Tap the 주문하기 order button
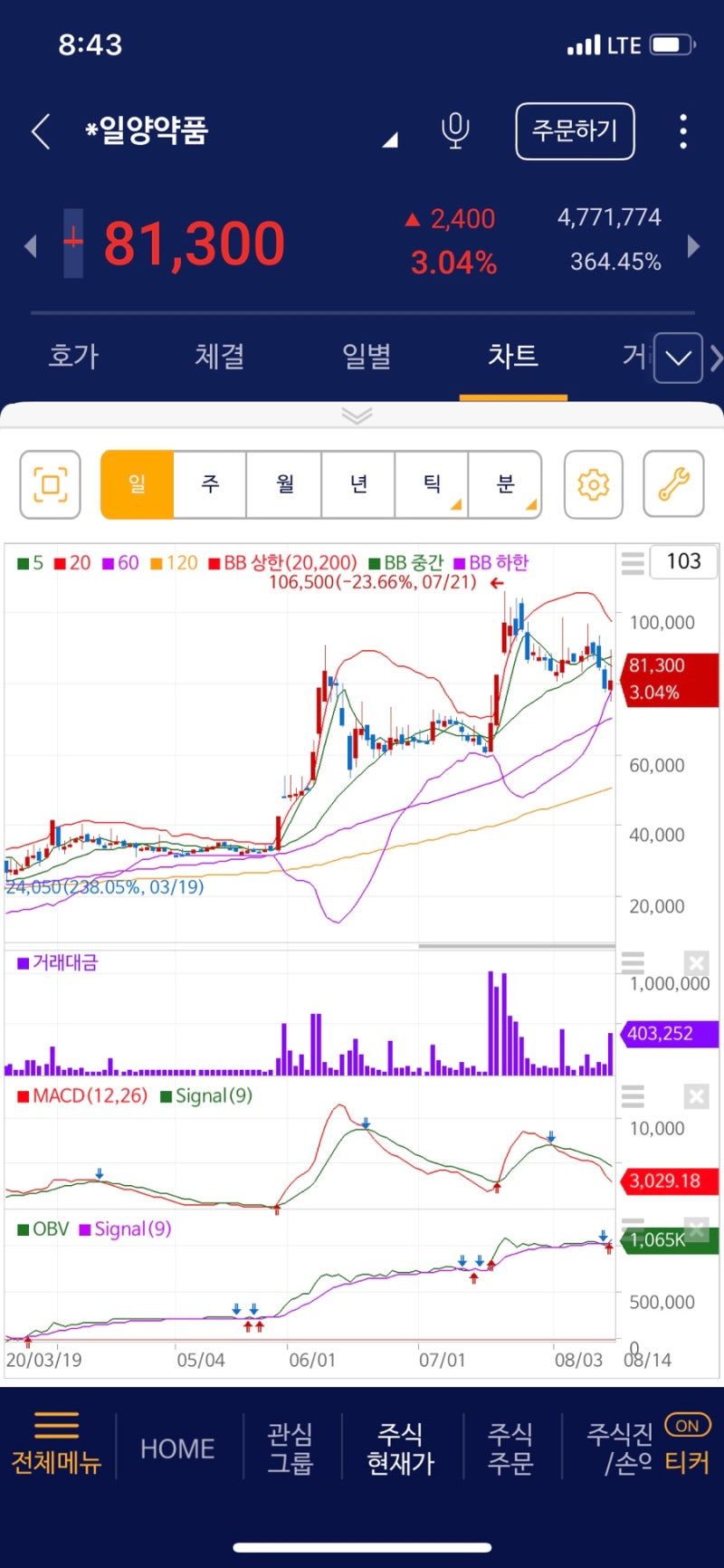Viewport: 724px width, 1568px height. tap(575, 131)
